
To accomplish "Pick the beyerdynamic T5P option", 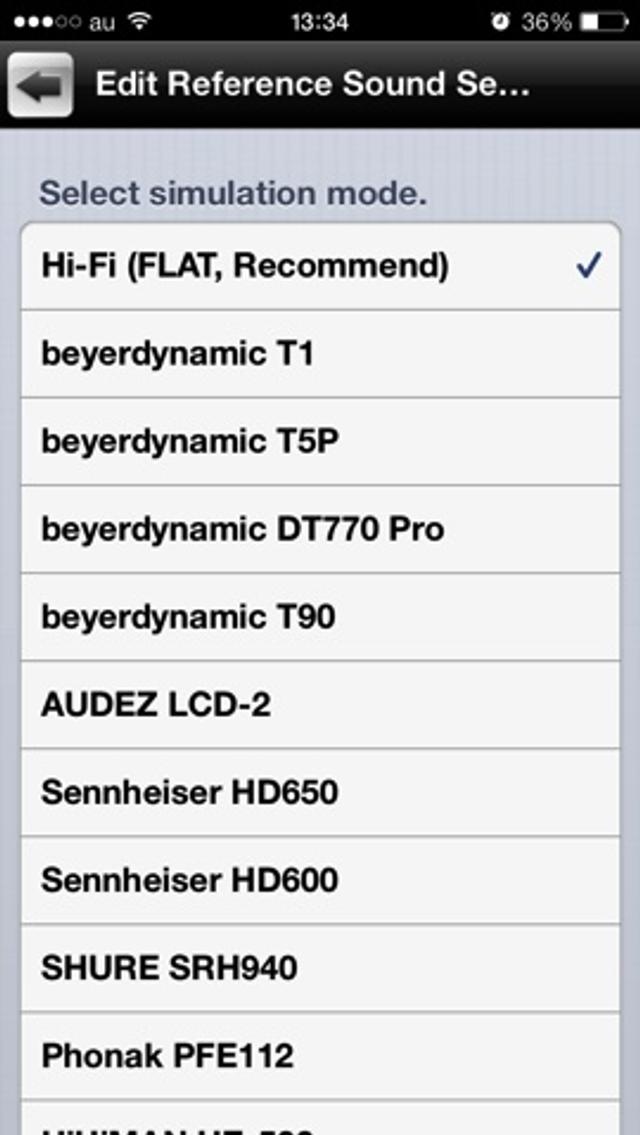I will point(320,441).
